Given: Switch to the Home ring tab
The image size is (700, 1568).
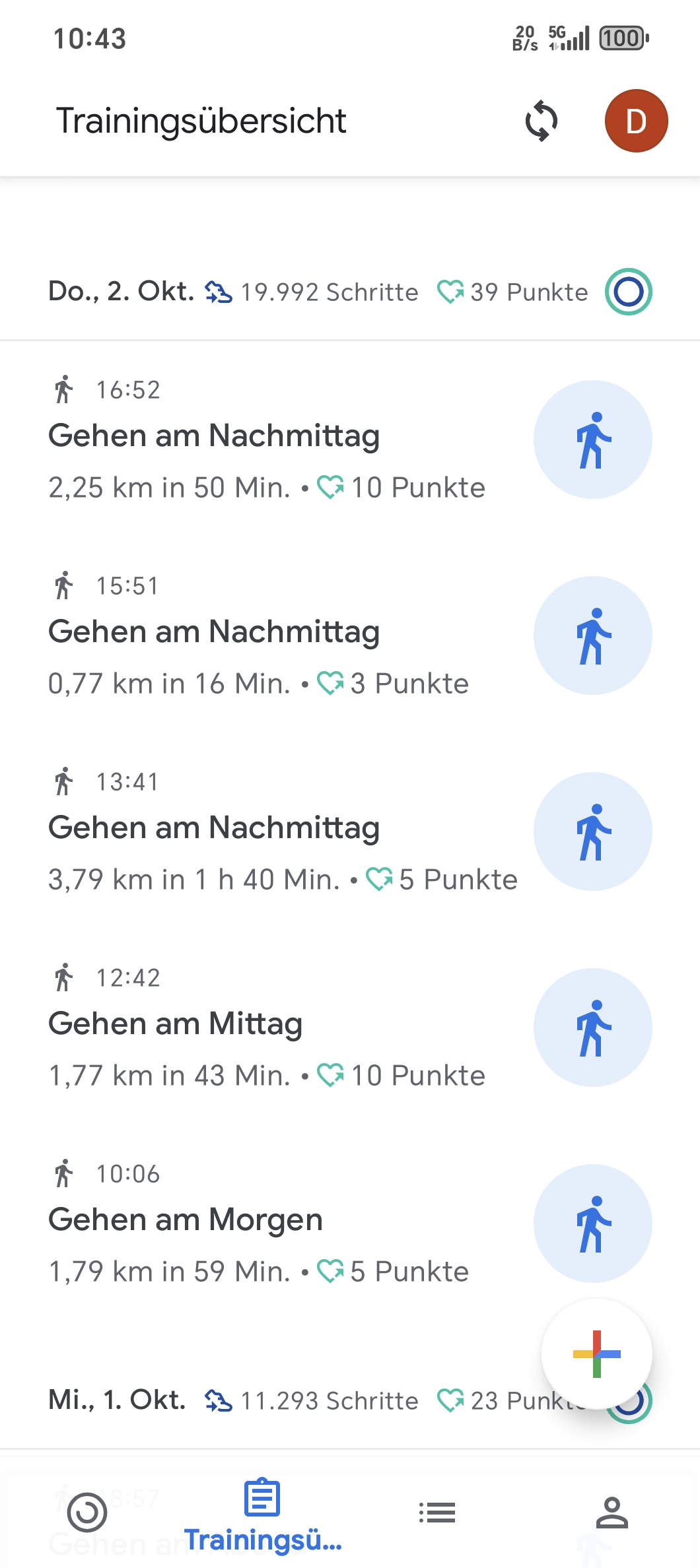Looking at the screenshot, I should point(87,1512).
